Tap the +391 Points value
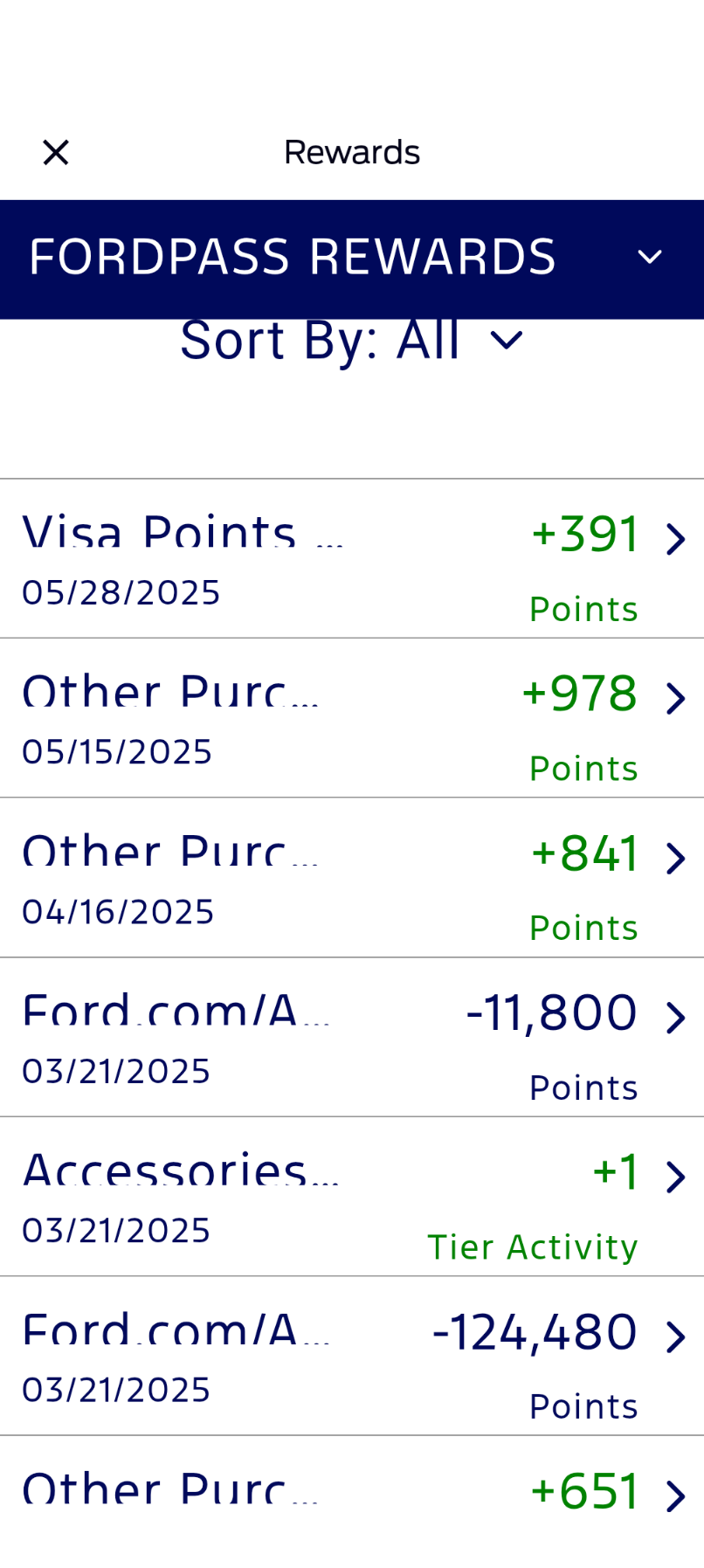This screenshot has height=1568, width=704. (584, 535)
